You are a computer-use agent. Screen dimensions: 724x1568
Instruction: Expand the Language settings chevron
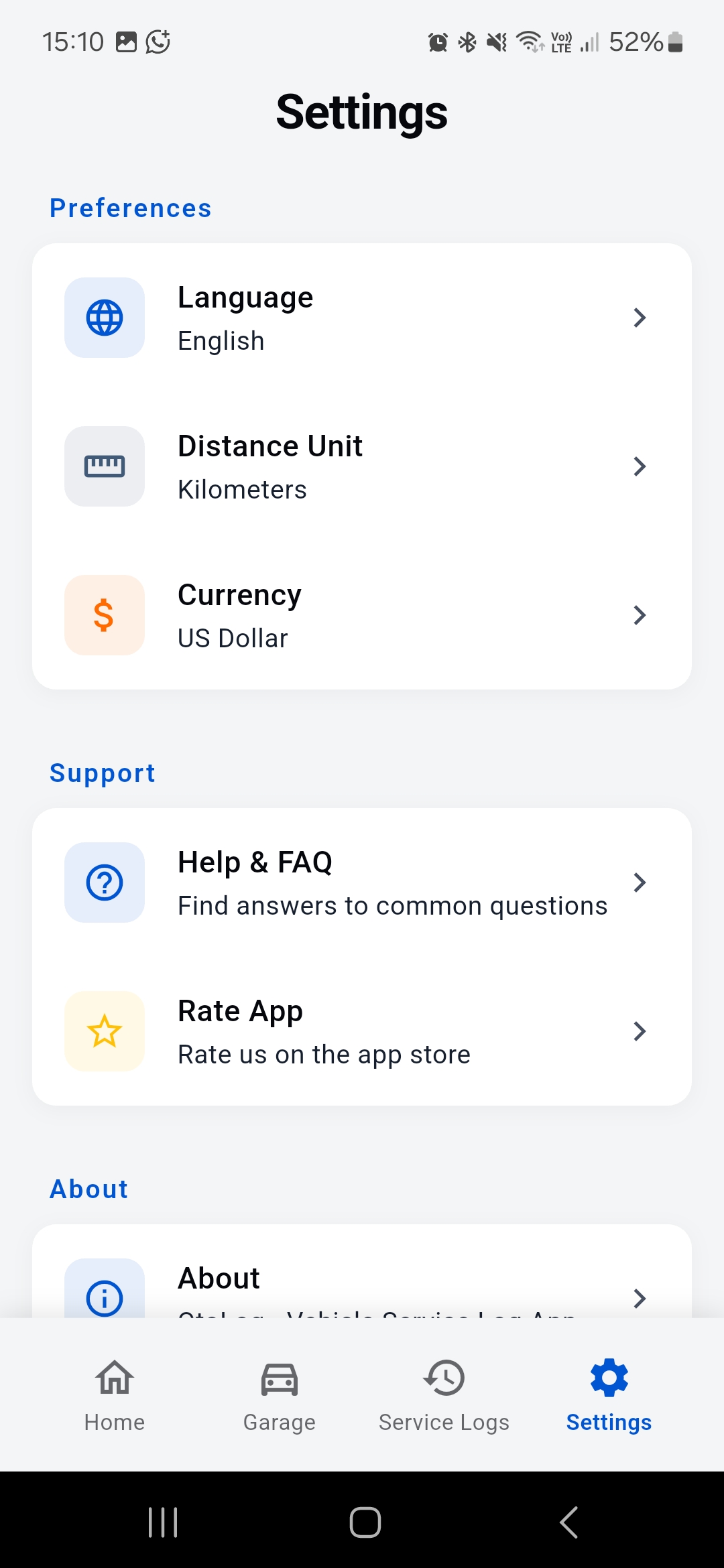(640, 318)
